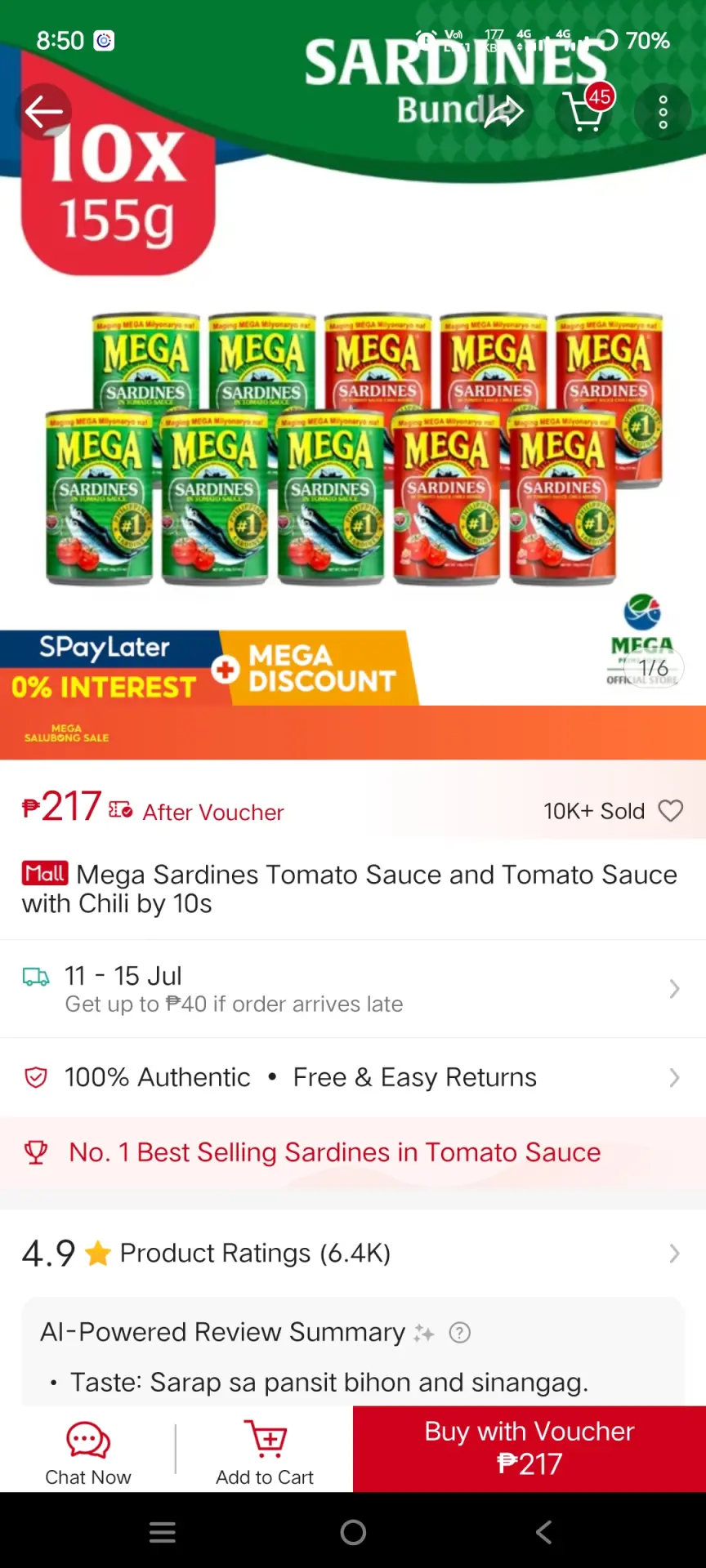The height and width of the screenshot is (1568, 706).
Task: Buy with Voucher for ₱217
Action: point(529,1449)
